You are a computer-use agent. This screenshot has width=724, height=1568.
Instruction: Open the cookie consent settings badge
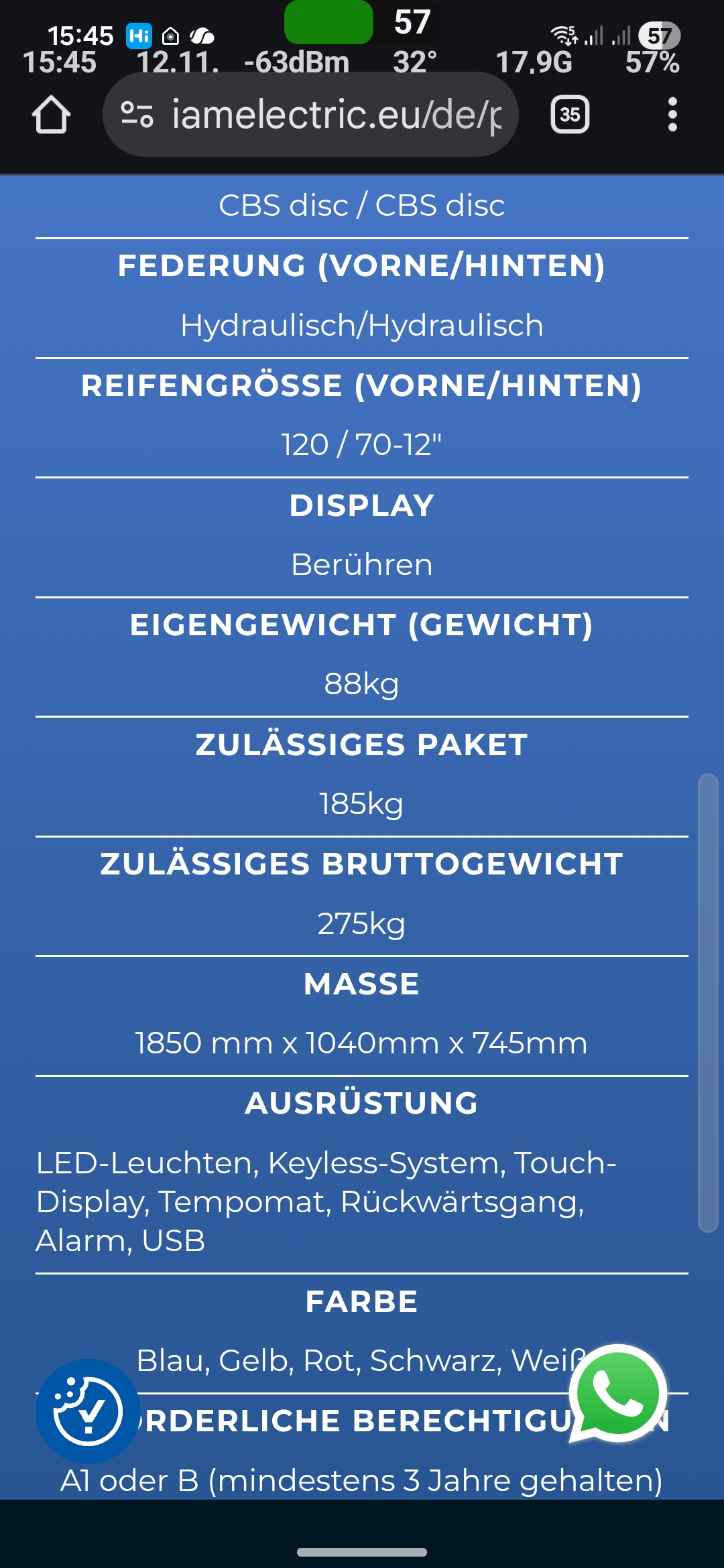point(88,1411)
